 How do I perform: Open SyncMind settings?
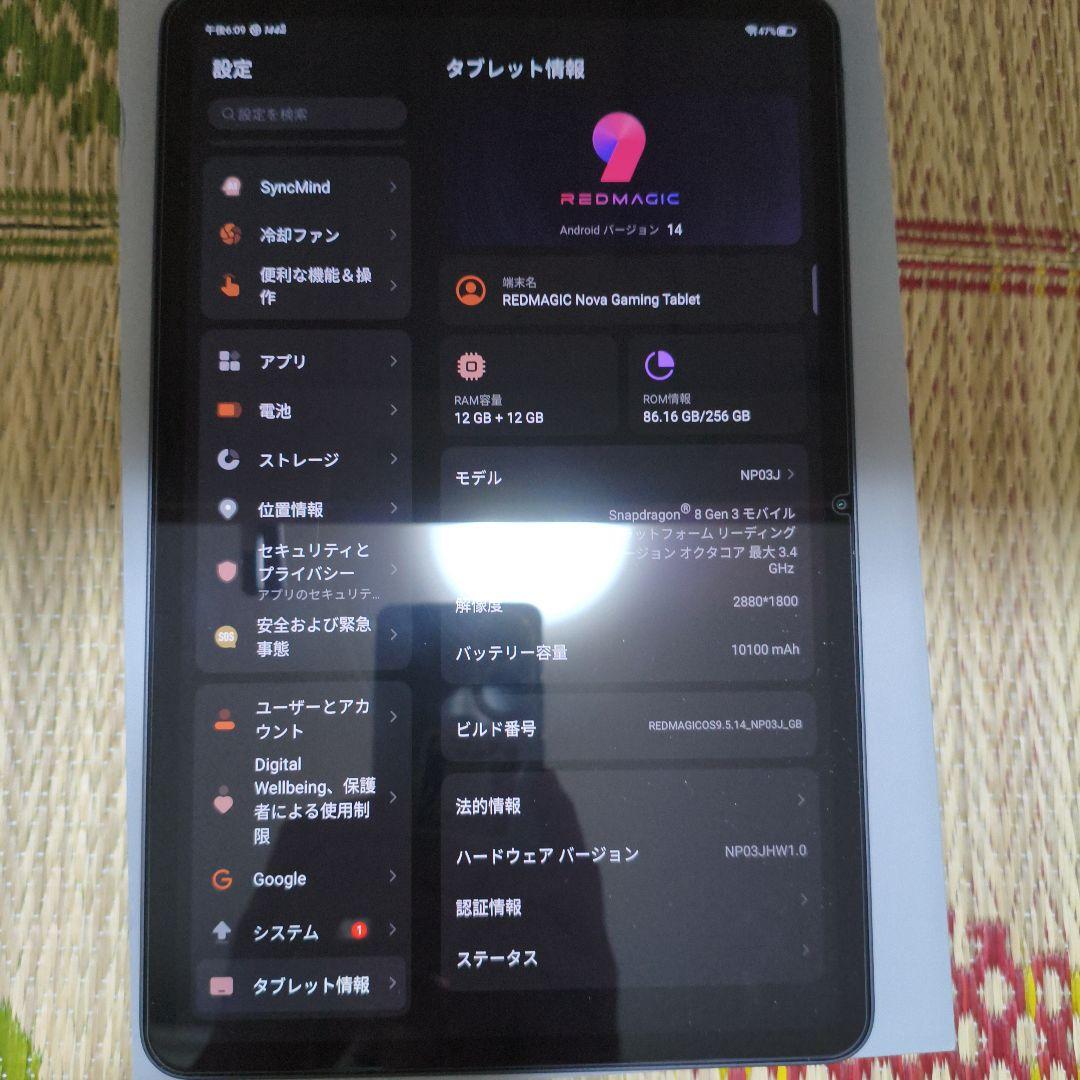[305, 187]
